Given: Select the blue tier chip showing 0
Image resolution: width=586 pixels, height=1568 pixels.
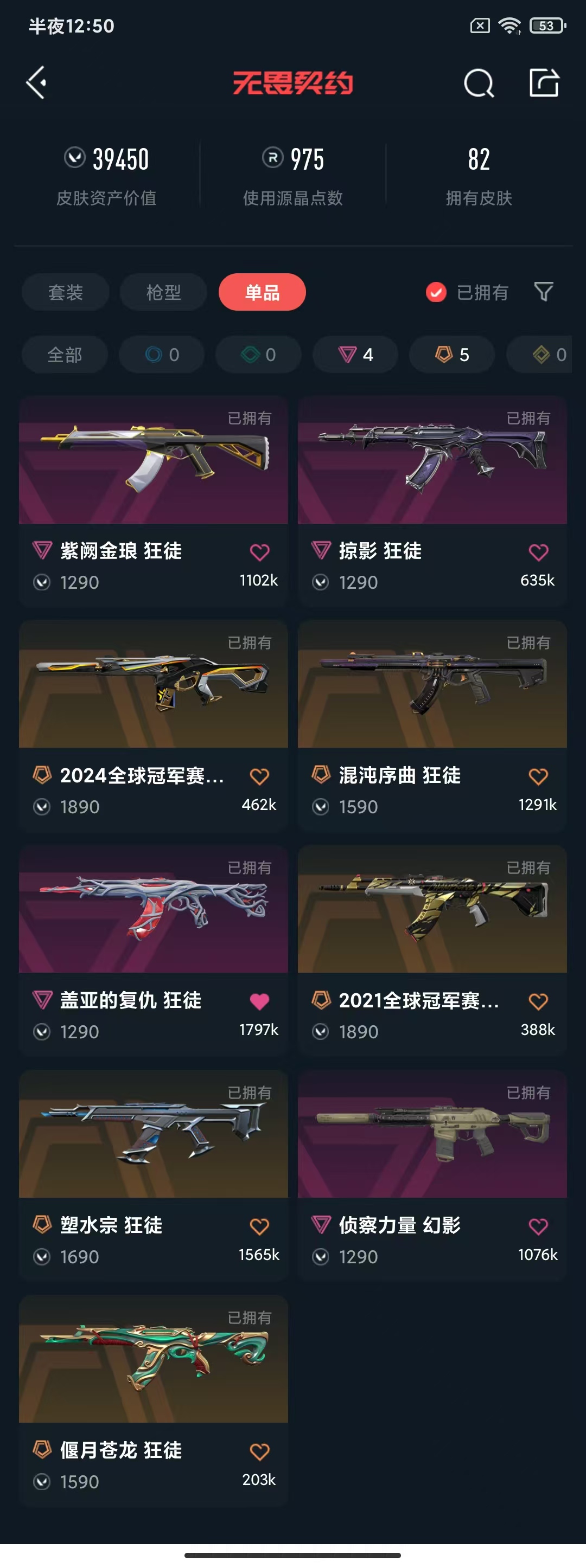Looking at the screenshot, I should click(x=162, y=355).
